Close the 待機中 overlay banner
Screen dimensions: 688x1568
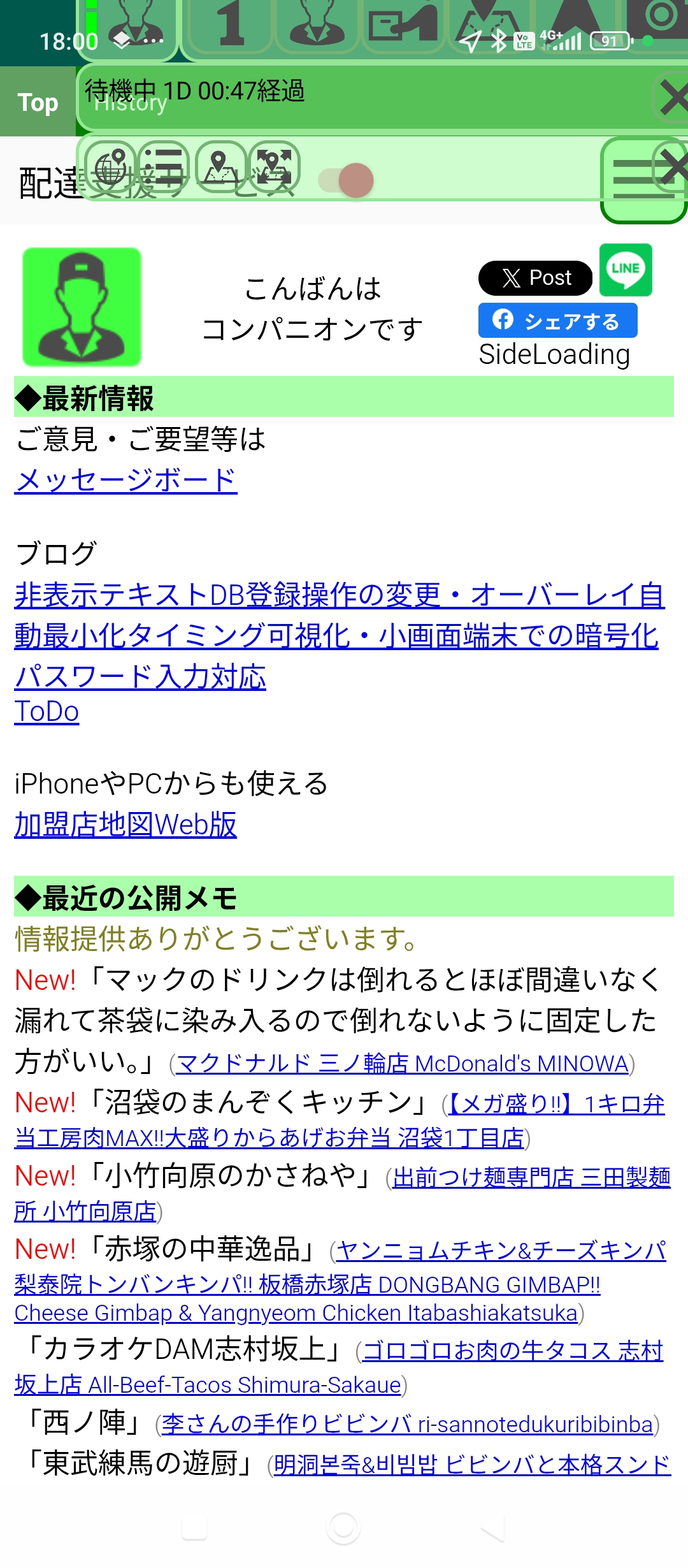tap(671, 99)
